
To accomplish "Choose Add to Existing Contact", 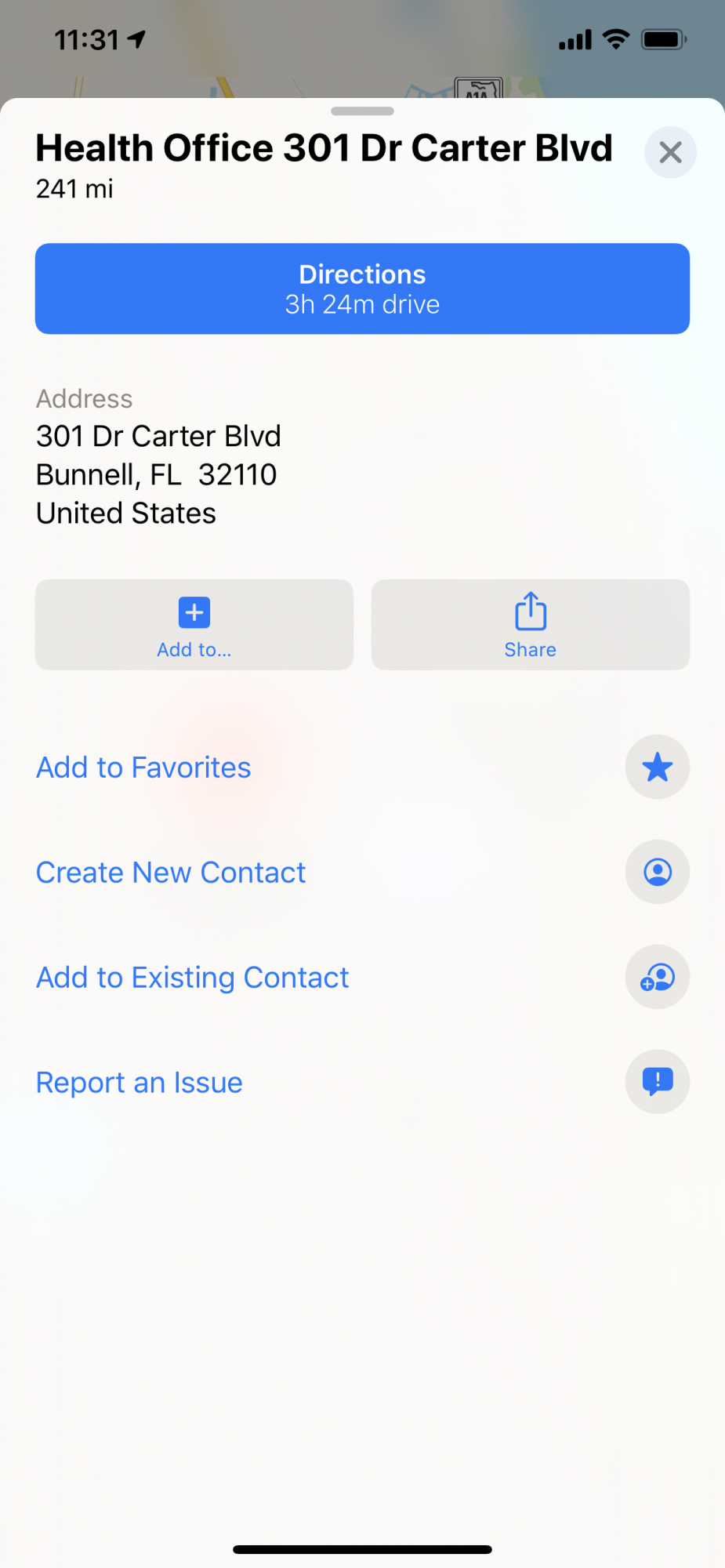I will click(362, 977).
